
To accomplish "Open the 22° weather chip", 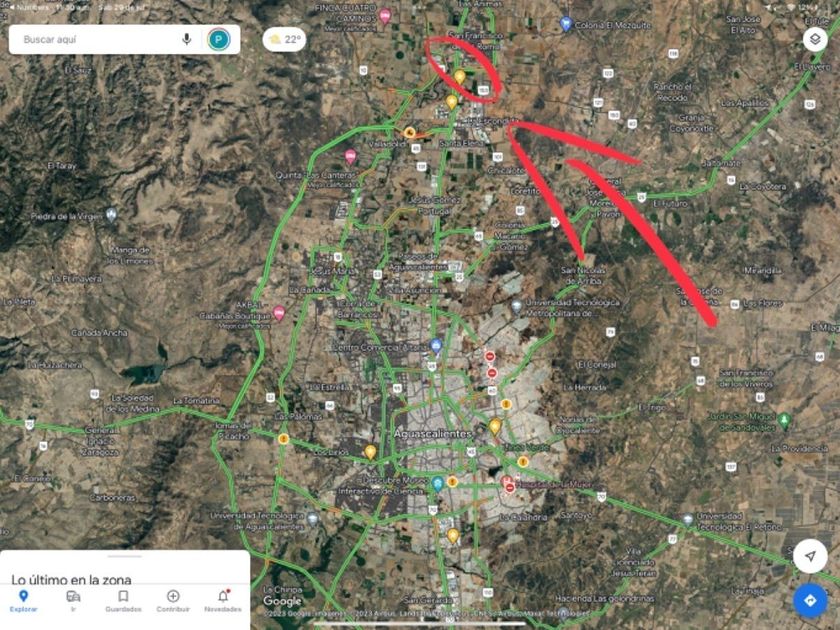I will click(x=284, y=39).
